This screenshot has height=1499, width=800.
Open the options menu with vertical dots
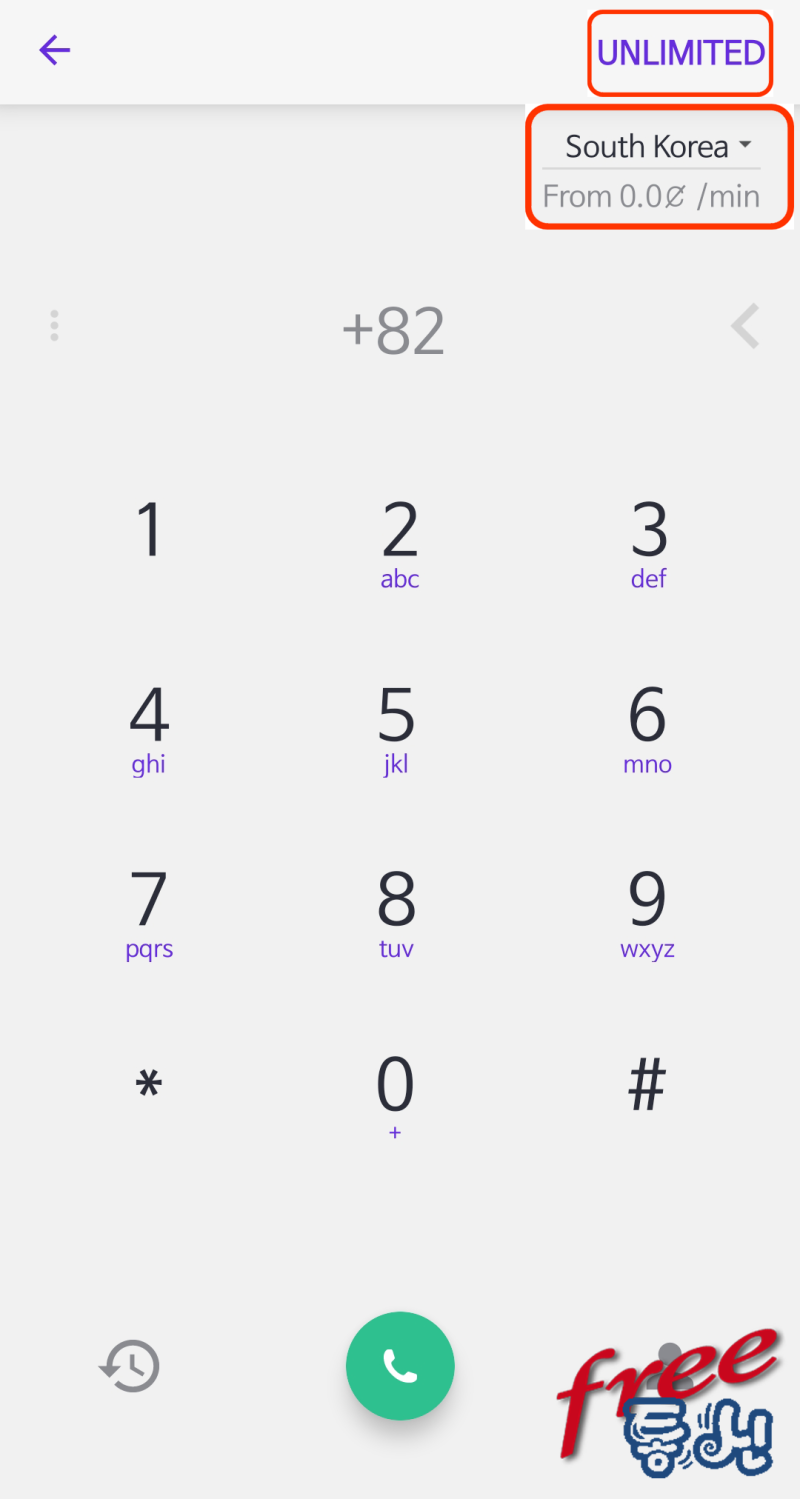coord(54,326)
